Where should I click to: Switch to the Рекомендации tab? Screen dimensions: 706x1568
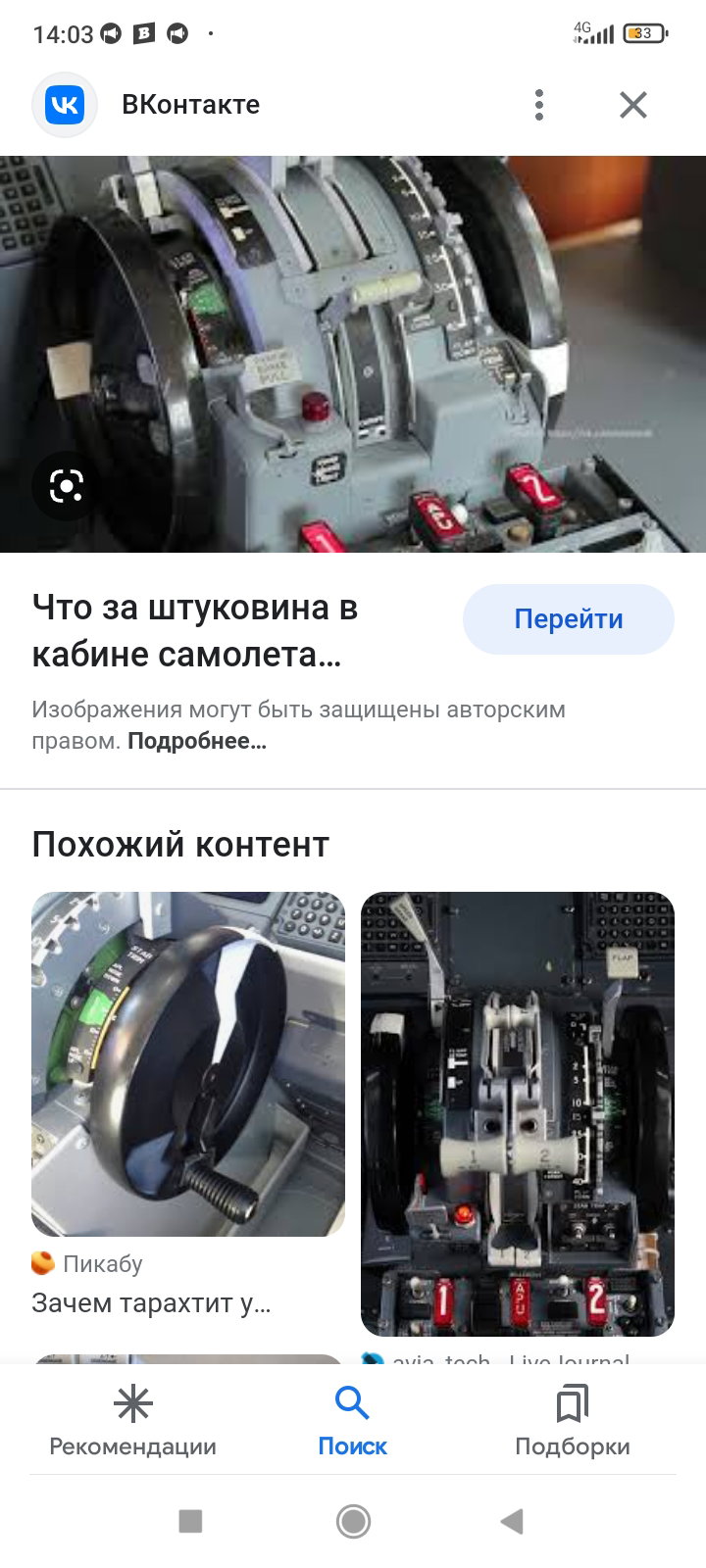click(x=132, y=1421)
